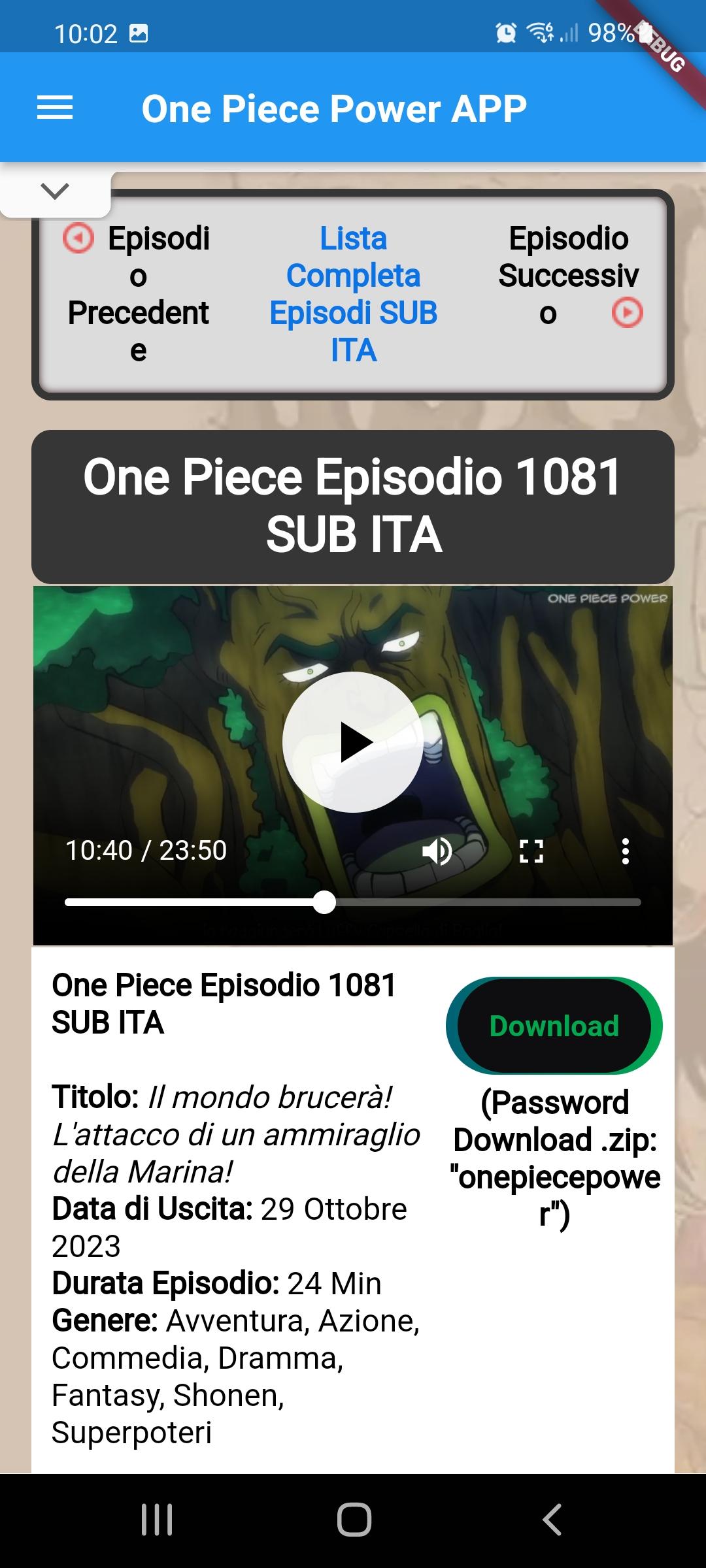Open Lista Completa Episodi SUB ITA
The image size is (706, 1568).
pyautogui.click(x=353, y=294)
